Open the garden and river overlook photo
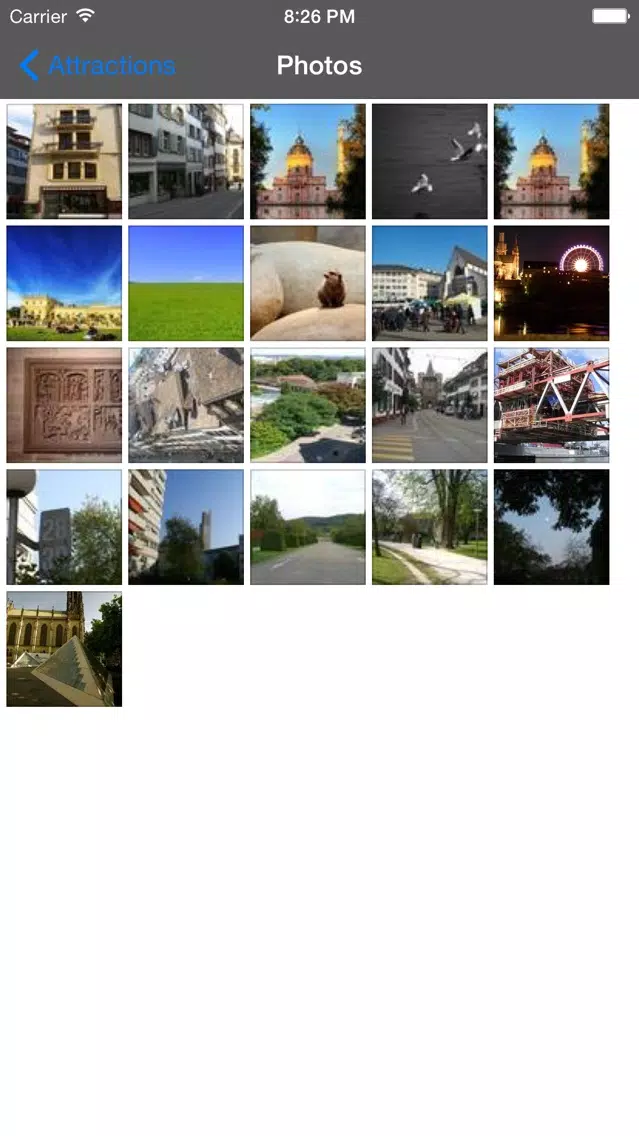639x1136 pixels. pos(308,404)
